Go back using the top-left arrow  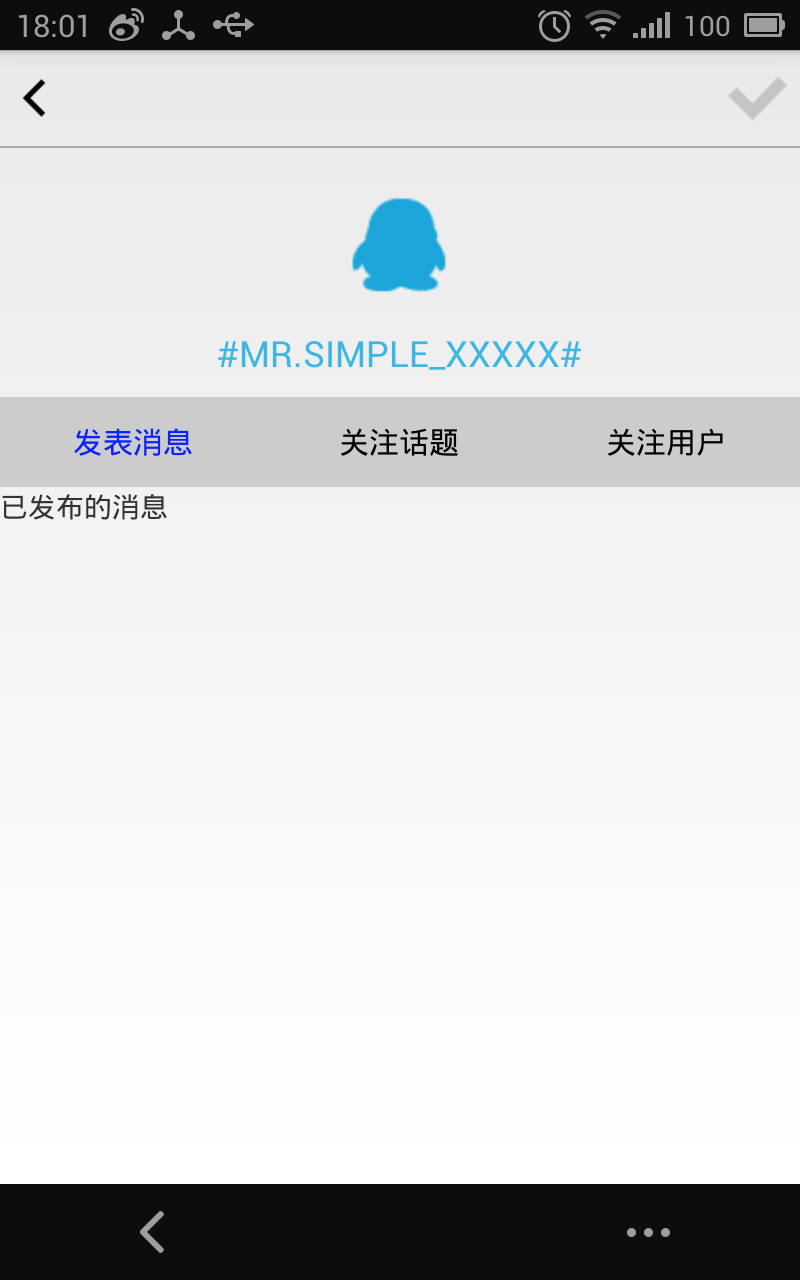pyautogui.click(x=35, y=99)
